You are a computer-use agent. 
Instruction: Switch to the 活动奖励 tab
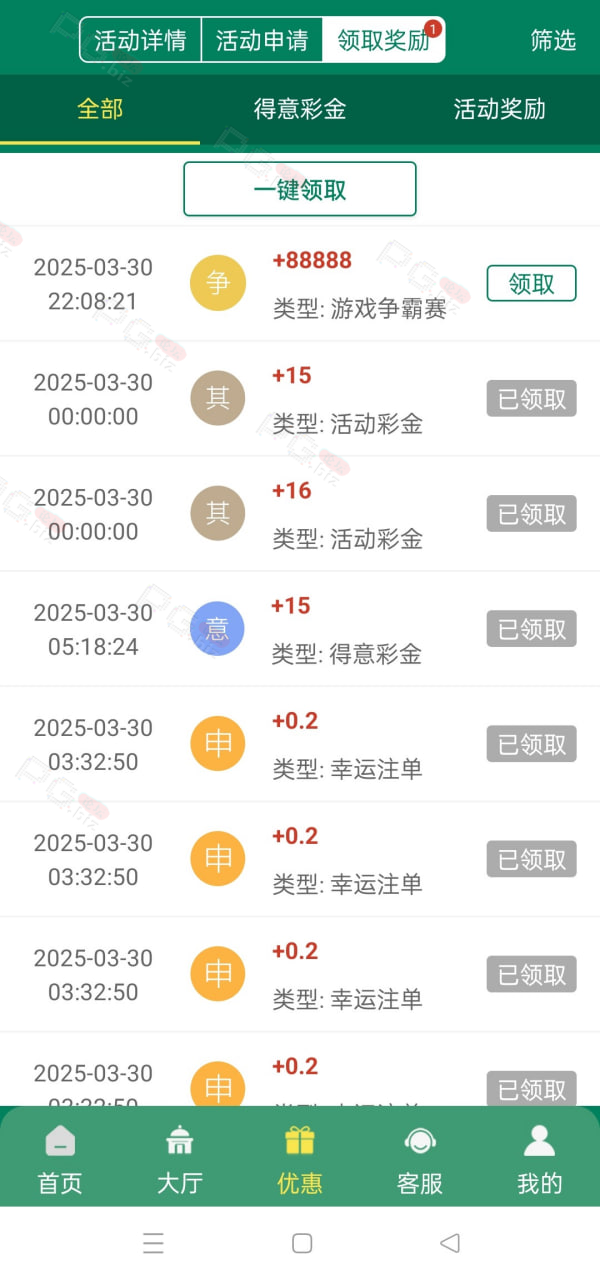[x=500, y=109]
